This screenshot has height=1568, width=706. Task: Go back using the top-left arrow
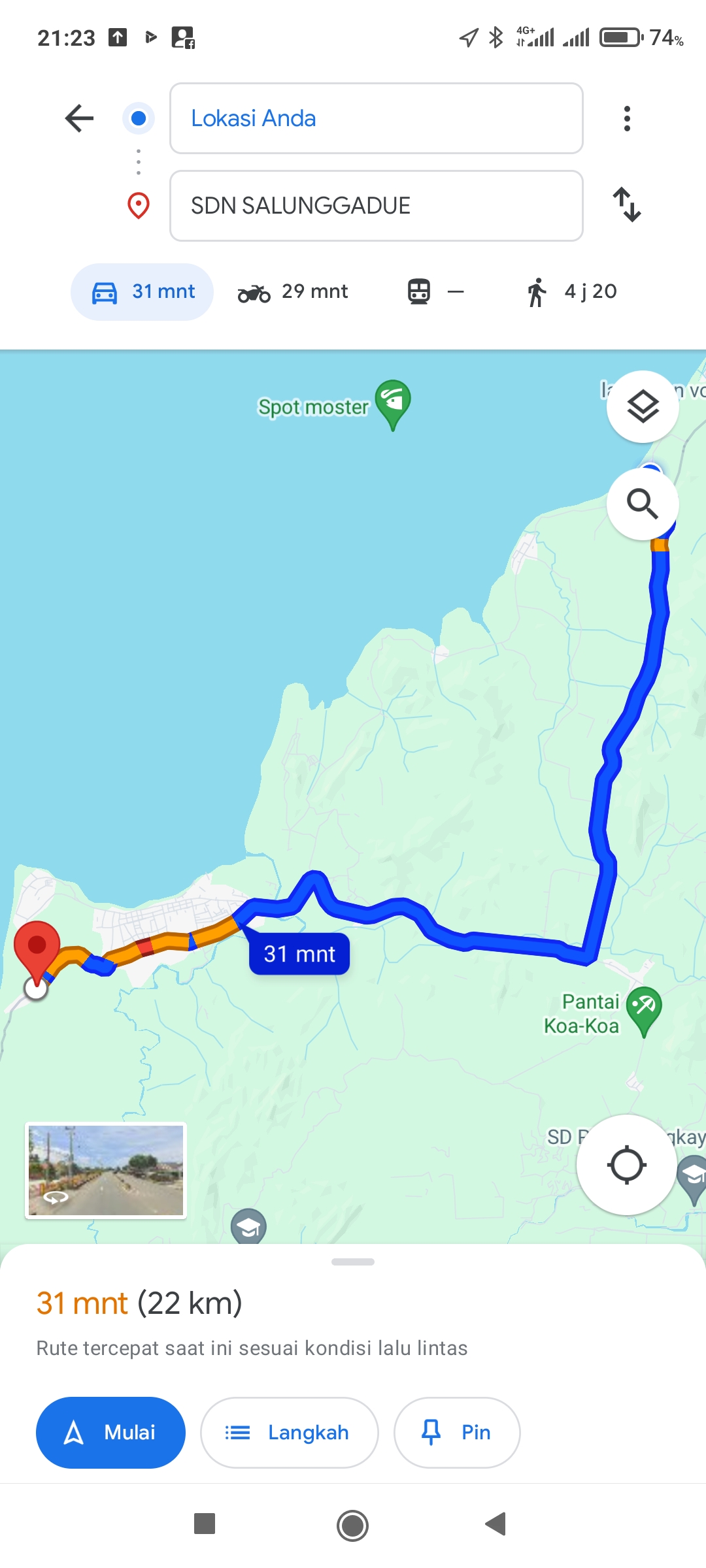coord(80,118)
